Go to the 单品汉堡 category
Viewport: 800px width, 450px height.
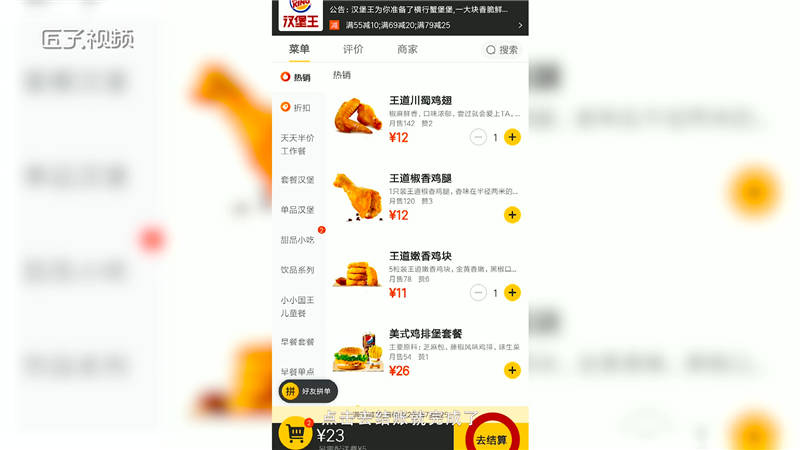click(297, 210)
